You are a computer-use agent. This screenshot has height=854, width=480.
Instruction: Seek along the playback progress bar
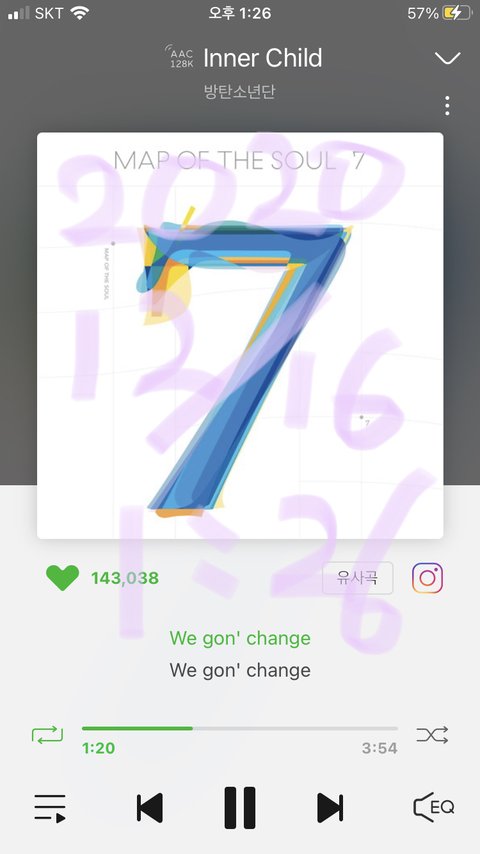(x=240, y=728)
